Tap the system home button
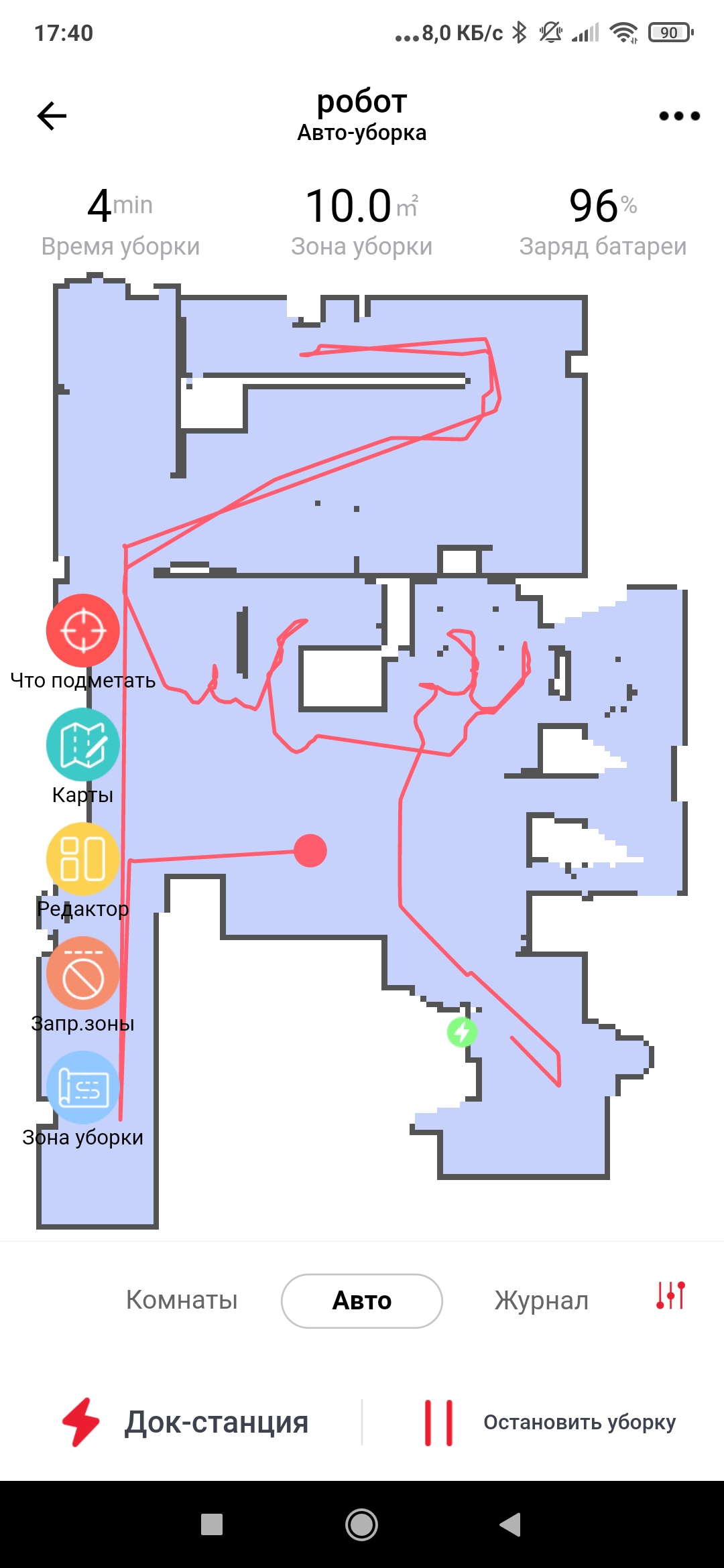Image resolution: width=724 pixels, height=1568 pixels. coord(361,1524)
